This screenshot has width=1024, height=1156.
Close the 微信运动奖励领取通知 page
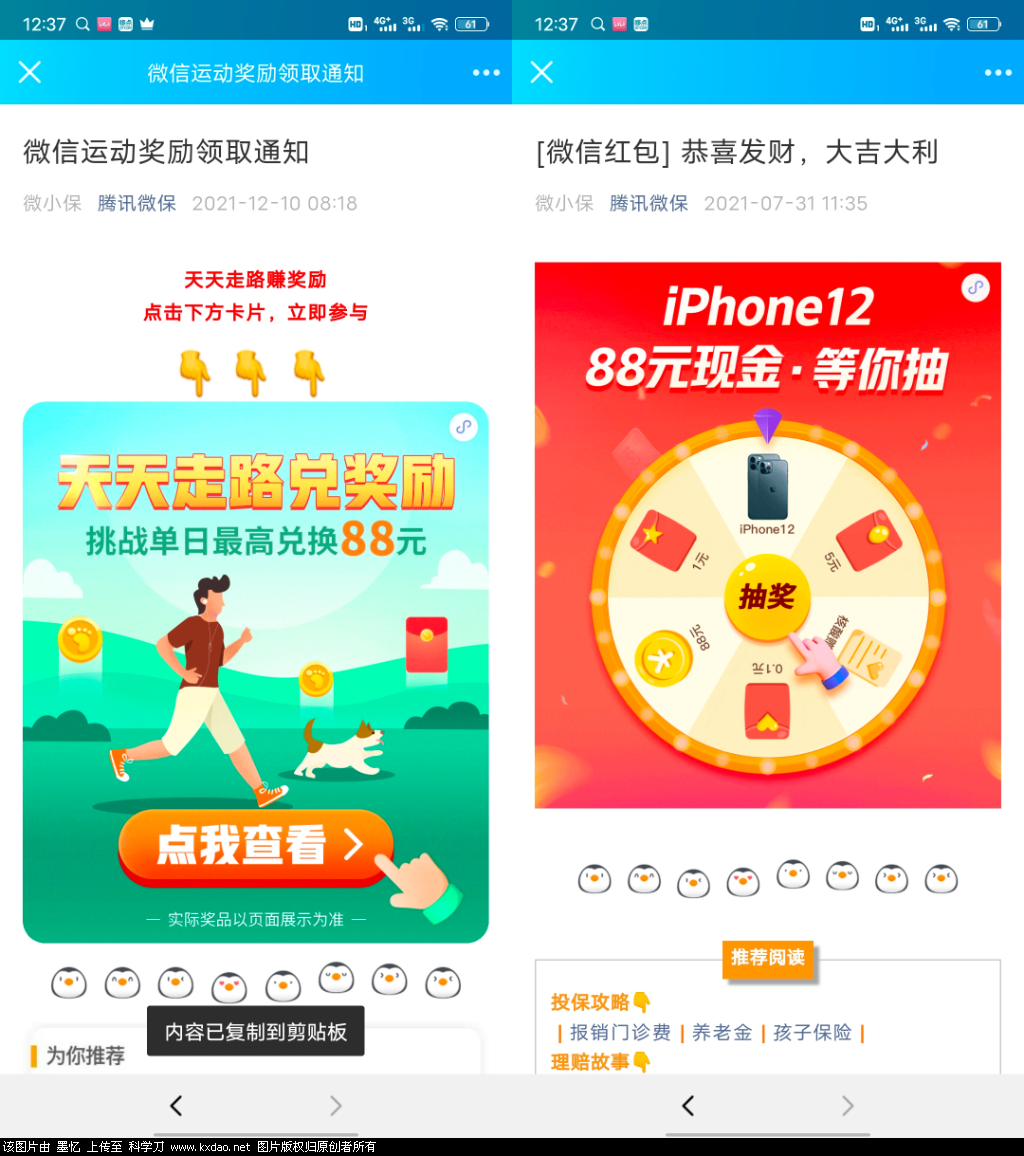click(x=30, y=72)
